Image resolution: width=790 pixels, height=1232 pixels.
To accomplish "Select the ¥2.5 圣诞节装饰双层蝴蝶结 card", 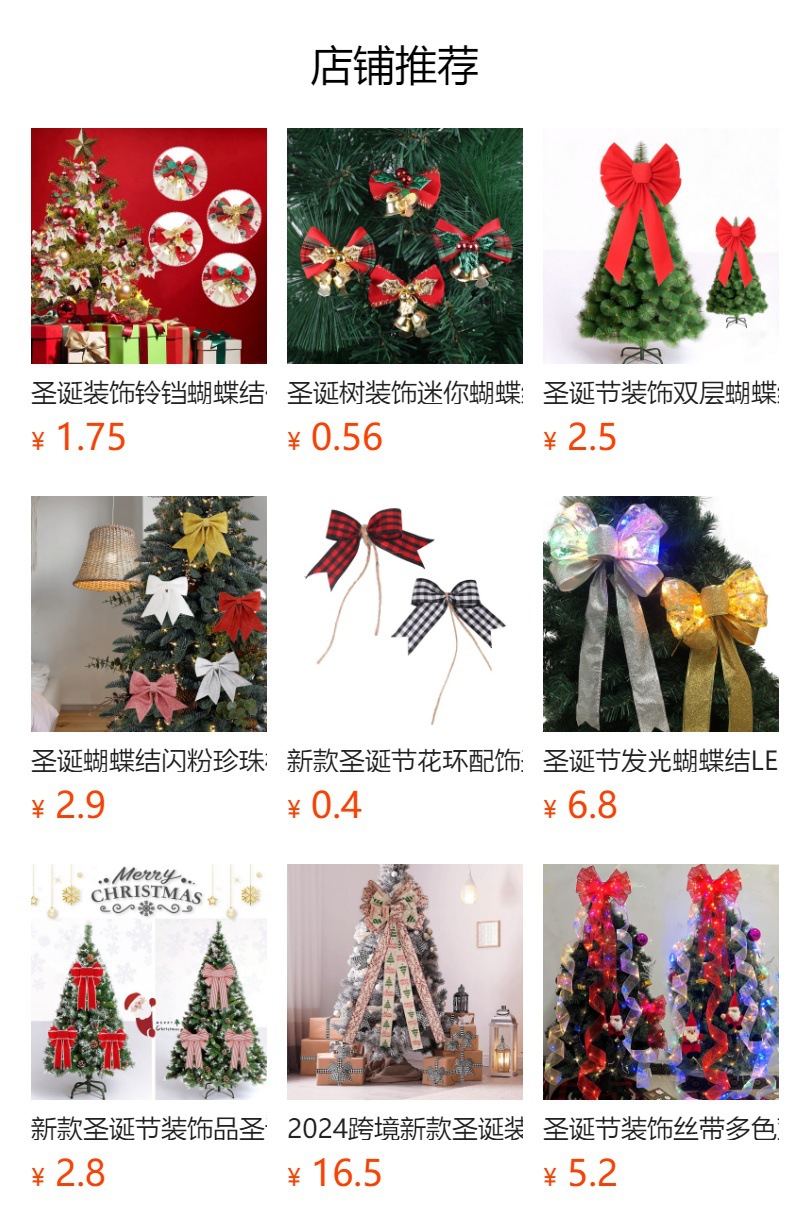I will 660,246.
